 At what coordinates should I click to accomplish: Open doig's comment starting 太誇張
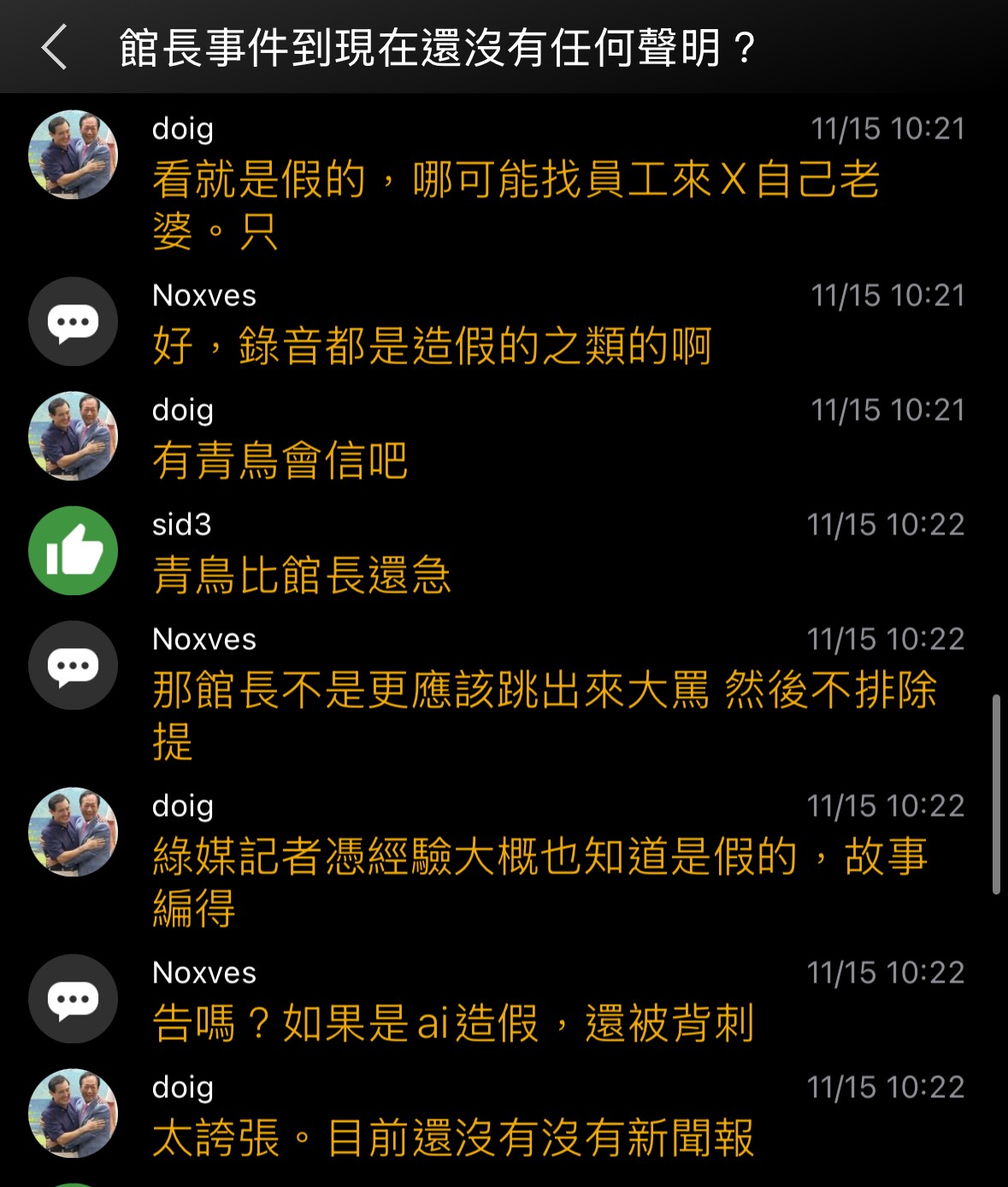(x=453, y=1138)
